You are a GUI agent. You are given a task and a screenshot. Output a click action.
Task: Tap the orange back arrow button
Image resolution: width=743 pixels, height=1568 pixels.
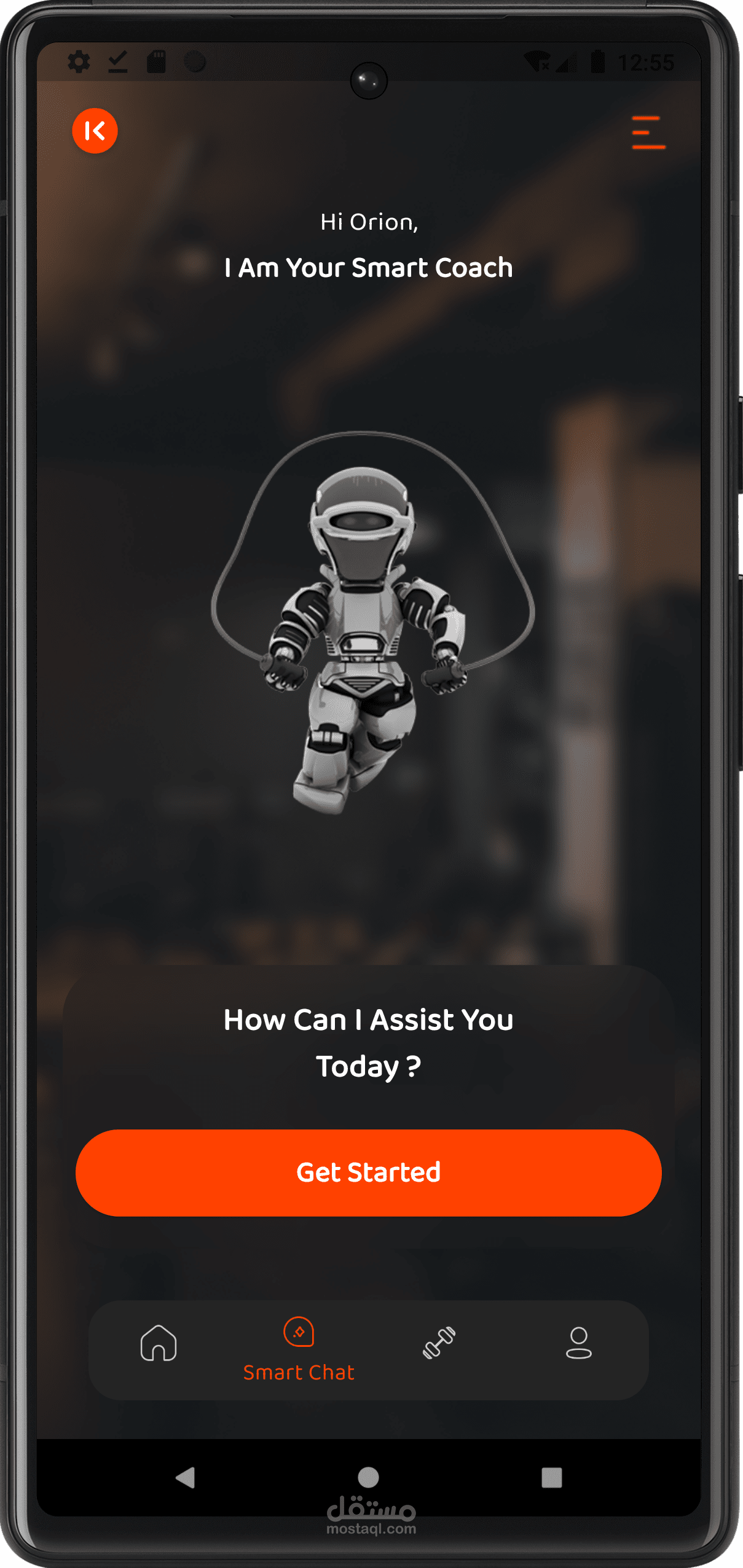pos(95,131)
